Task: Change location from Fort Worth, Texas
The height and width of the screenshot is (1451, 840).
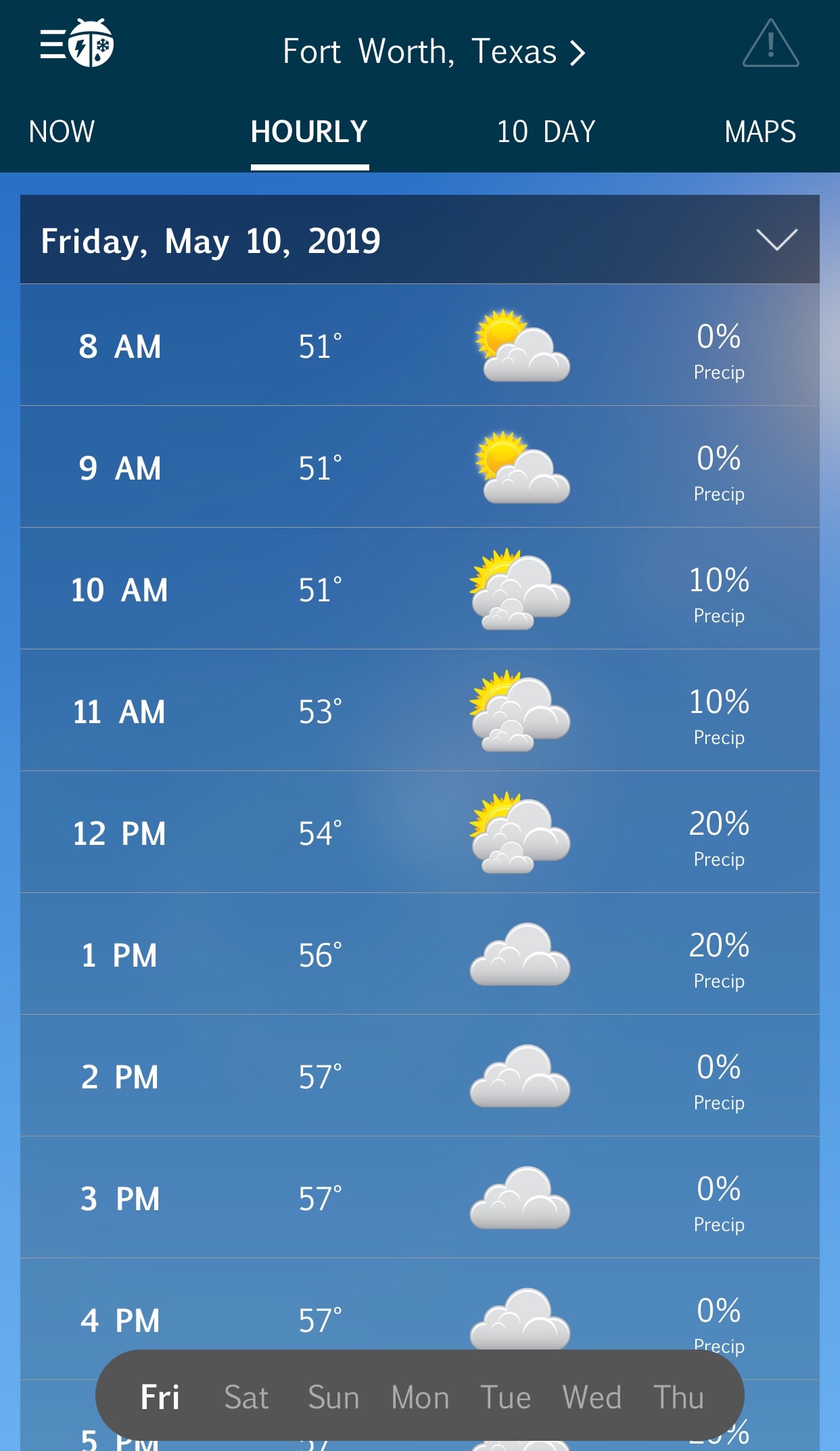Action: click(433, 52)
